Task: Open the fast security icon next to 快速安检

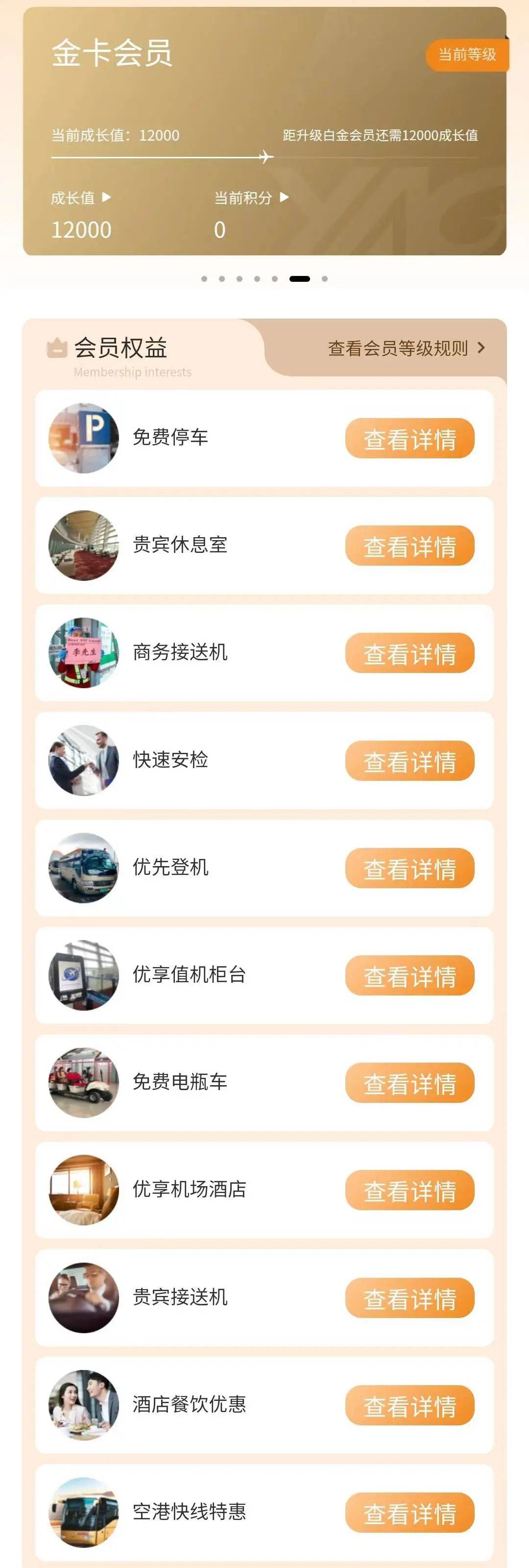Action: pos(84,761)
